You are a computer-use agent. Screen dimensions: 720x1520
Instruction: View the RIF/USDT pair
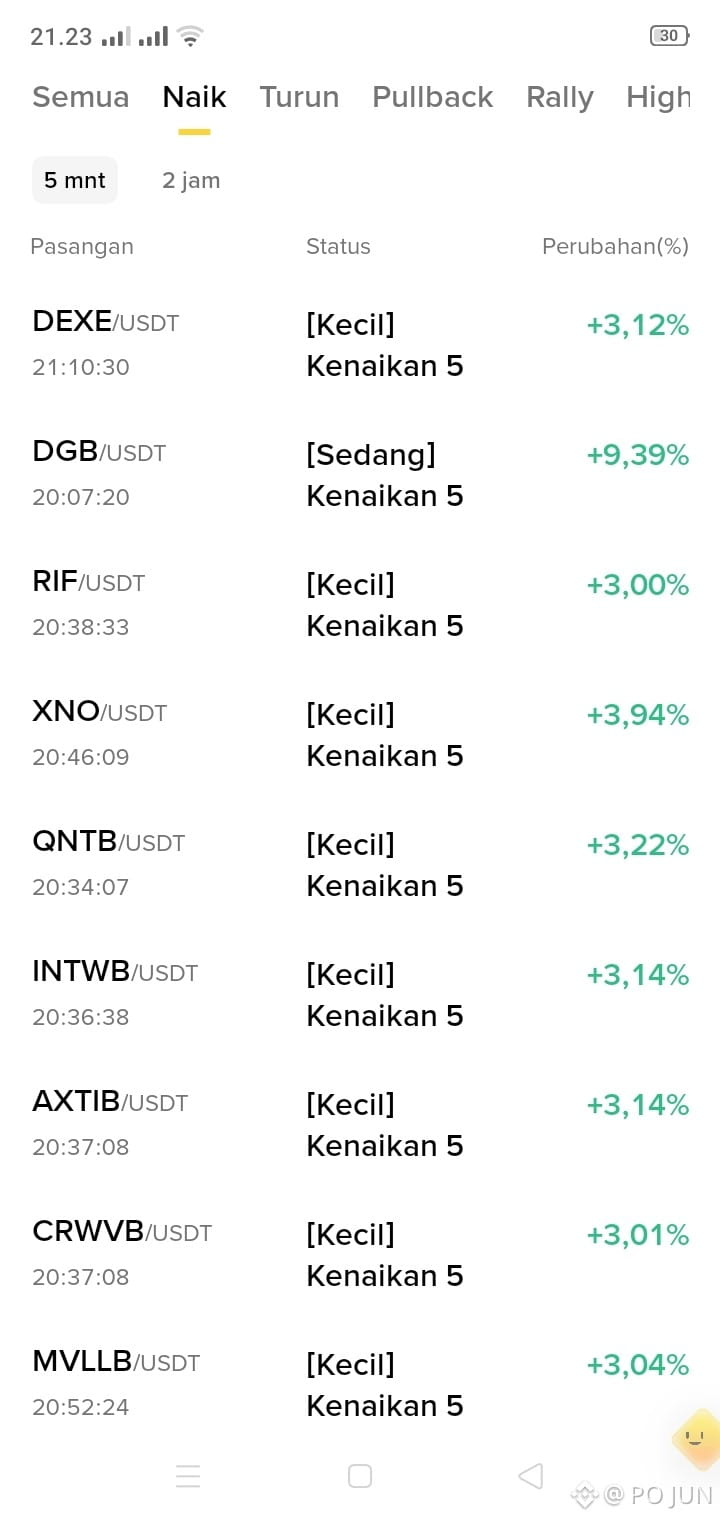360,605
